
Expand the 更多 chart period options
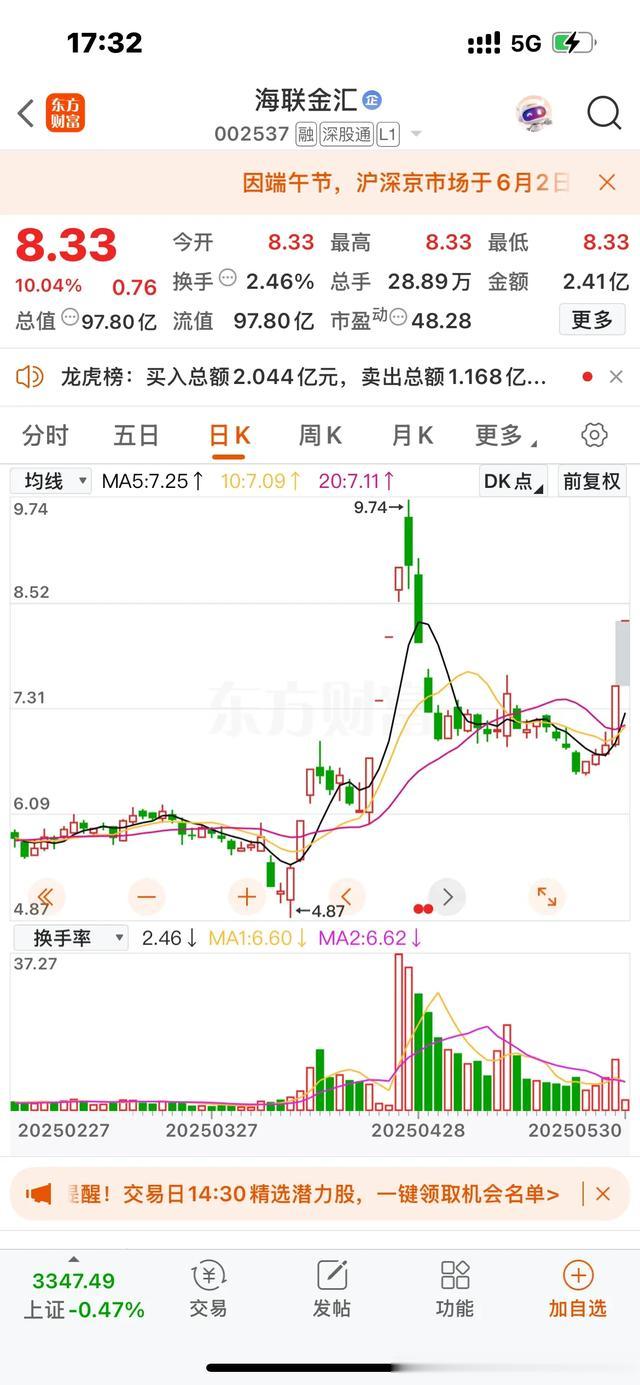click(x=503, y=436)
